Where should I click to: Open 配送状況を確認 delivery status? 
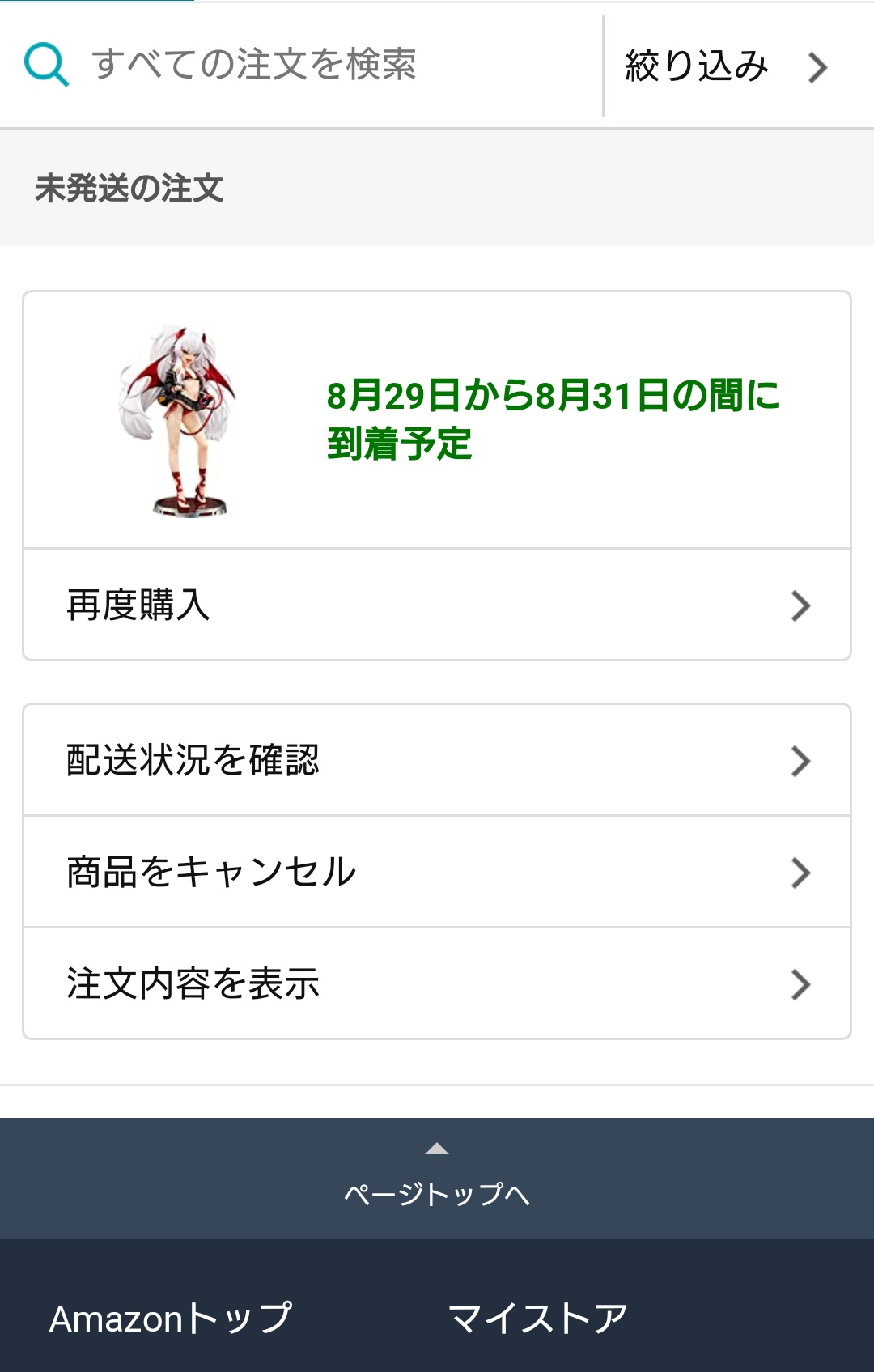pyautogui.click(x=437, y=760)
